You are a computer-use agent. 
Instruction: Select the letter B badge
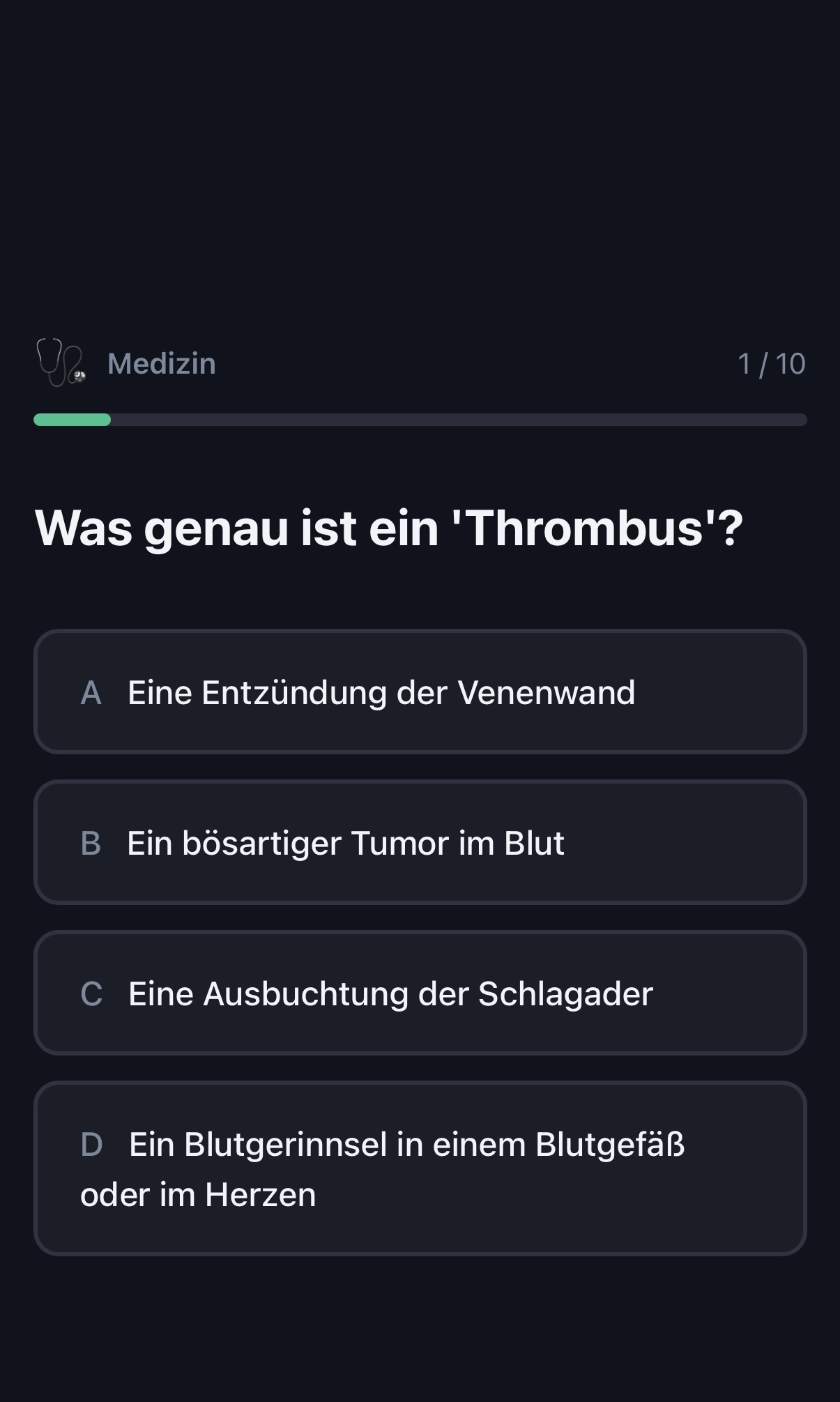pyautogui.click(x=91, y=842)
